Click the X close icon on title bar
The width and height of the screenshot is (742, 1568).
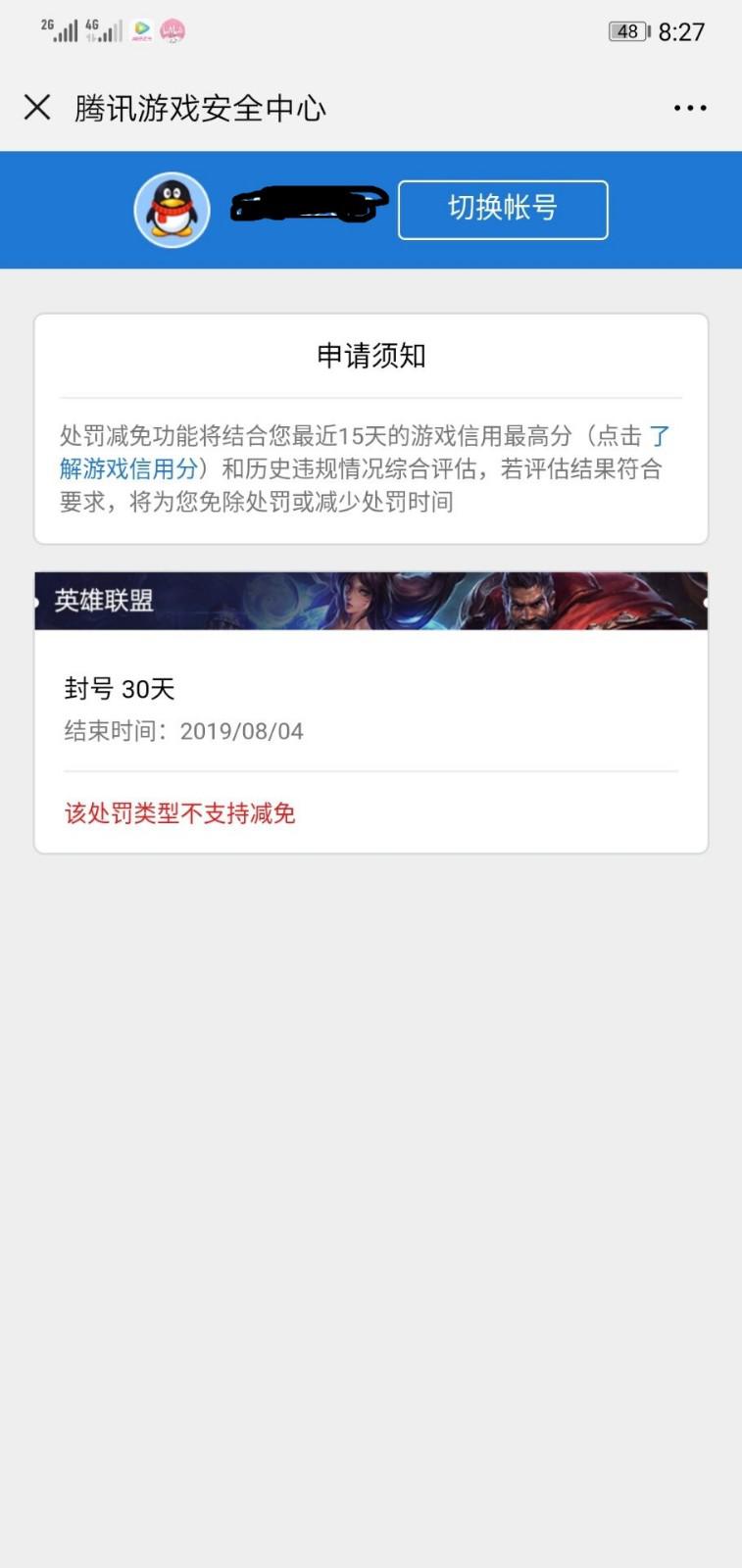[37, 108]
